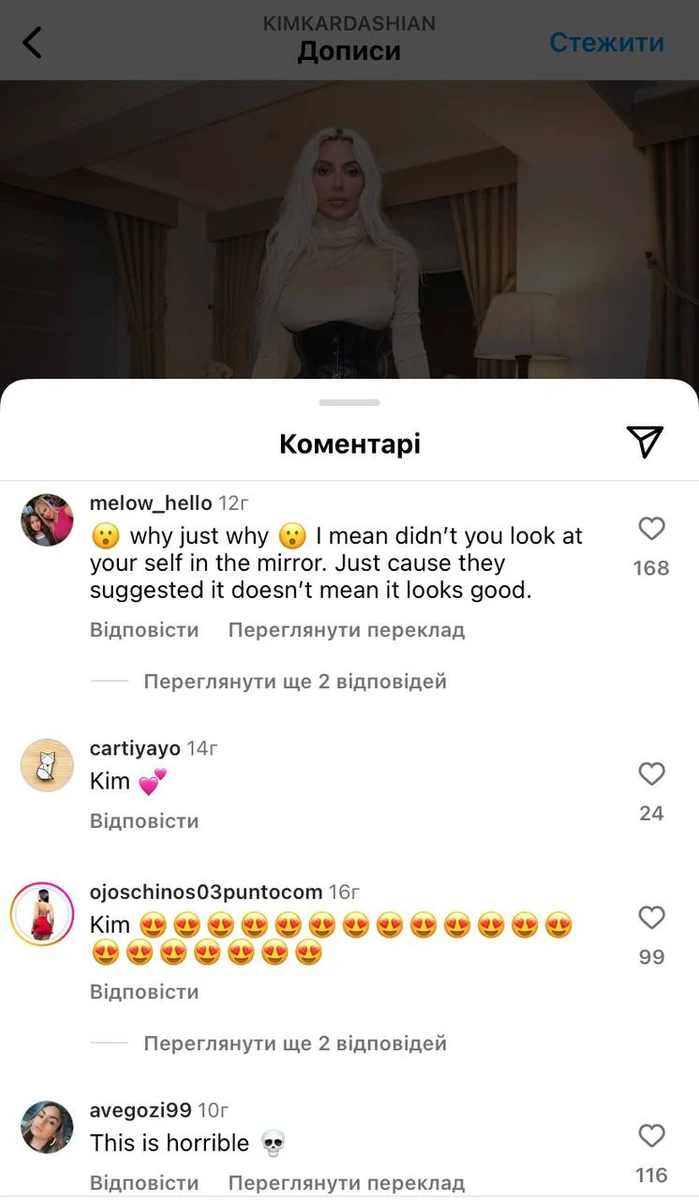Viewport: 699px width, 1200px height.
Task: Share the post with the paper-plane icon
Action: 645,441
